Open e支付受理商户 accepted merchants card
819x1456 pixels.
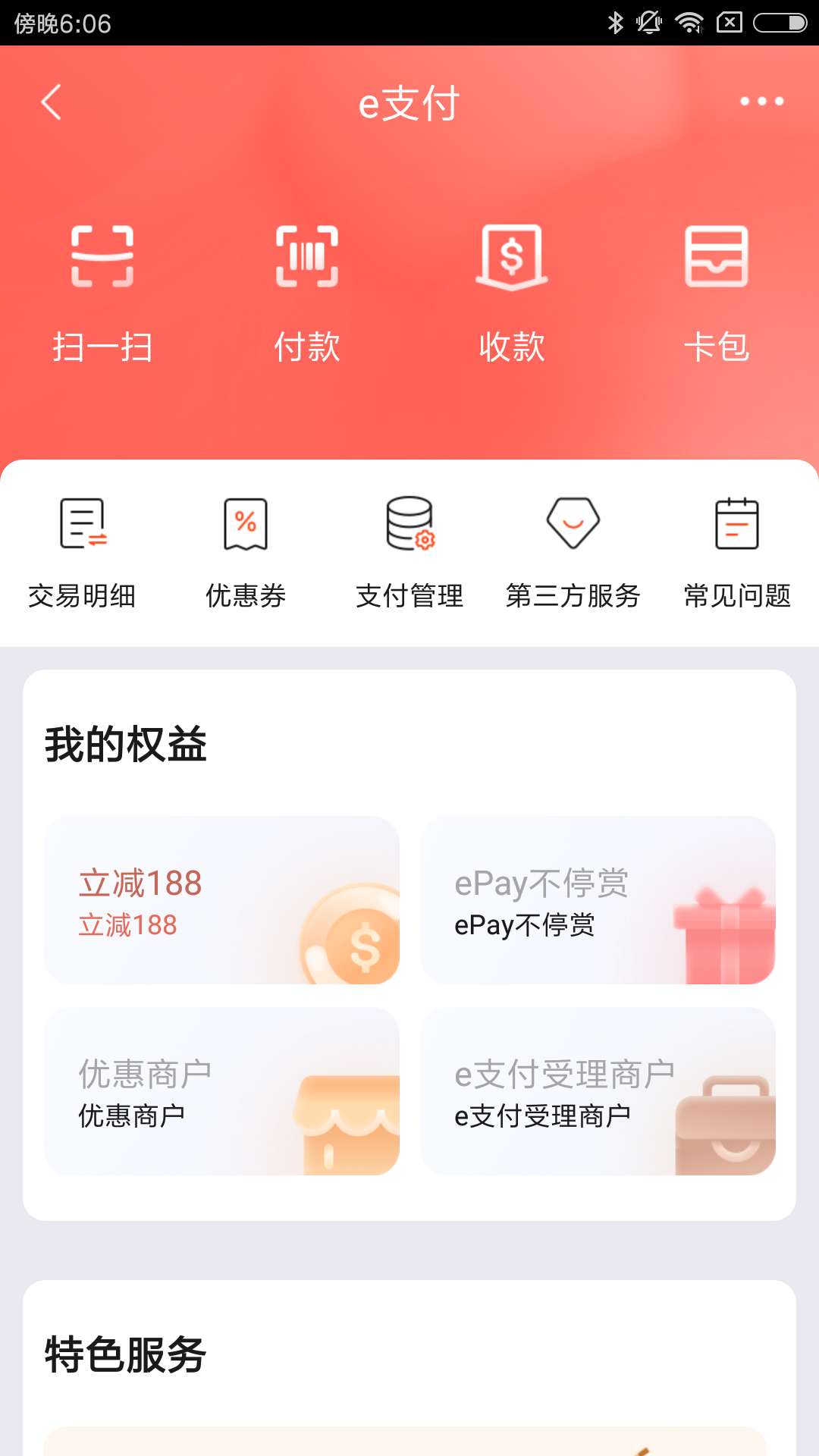click(x=598, y=1090)
